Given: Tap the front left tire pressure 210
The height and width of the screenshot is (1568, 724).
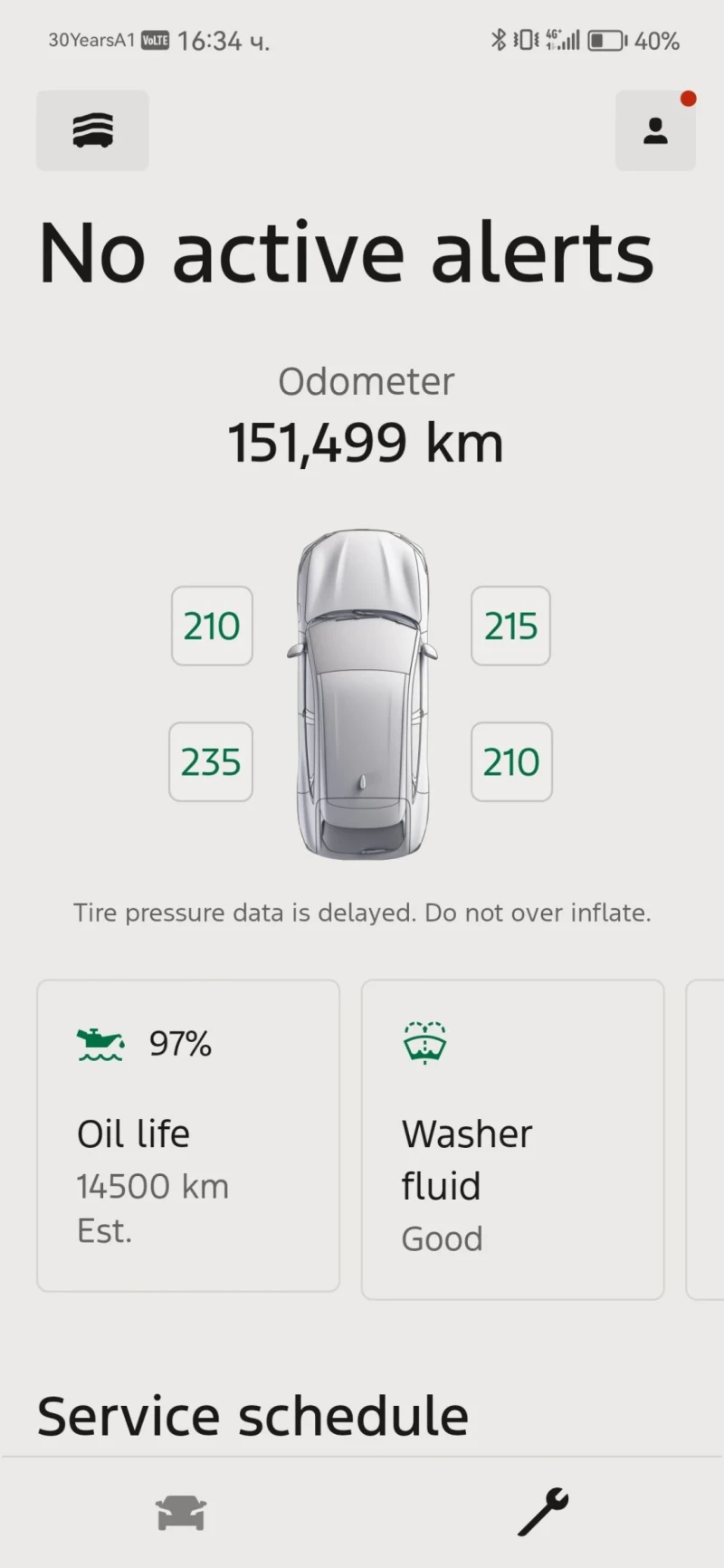Looking at the screenshot, I should 212,626.
